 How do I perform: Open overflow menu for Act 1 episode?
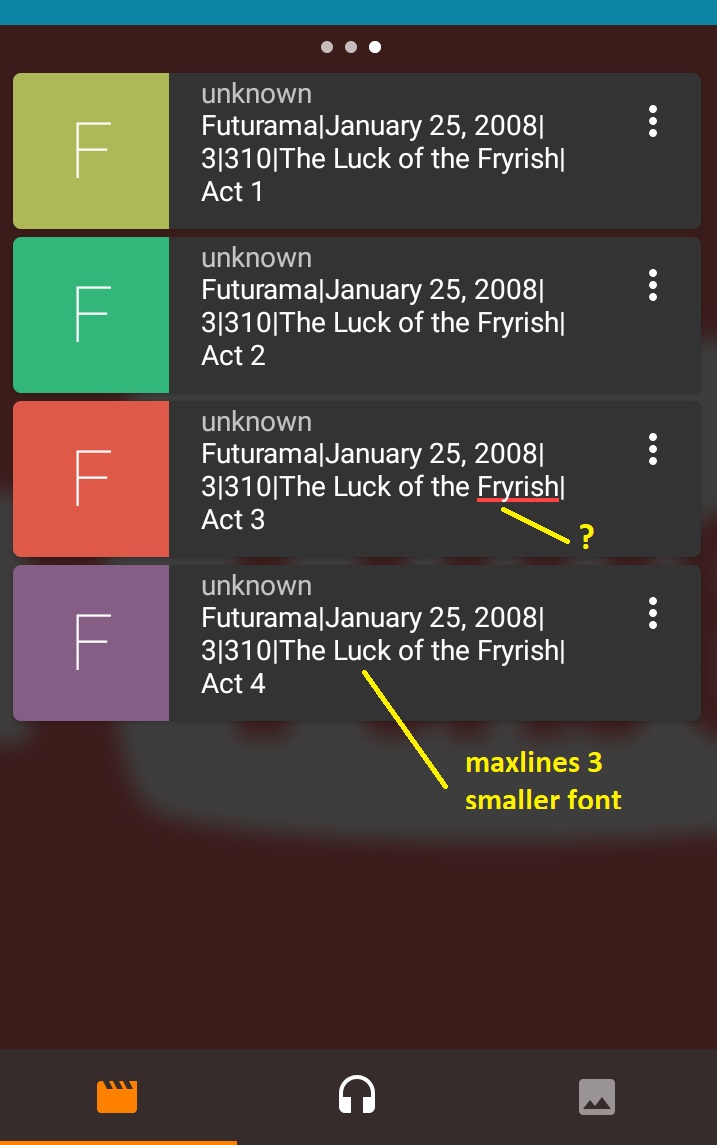pos(652,121)
